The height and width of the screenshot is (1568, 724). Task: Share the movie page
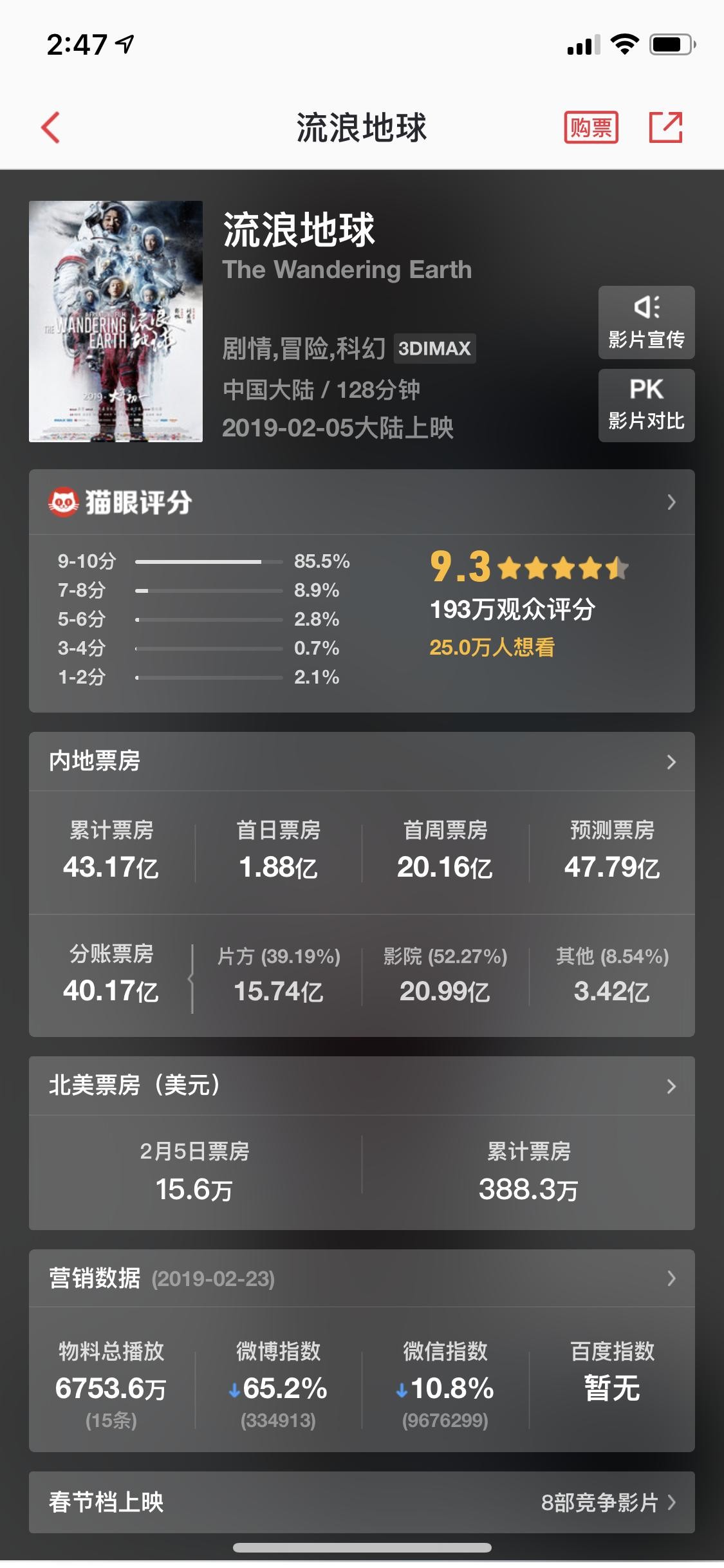pos(665,127)
